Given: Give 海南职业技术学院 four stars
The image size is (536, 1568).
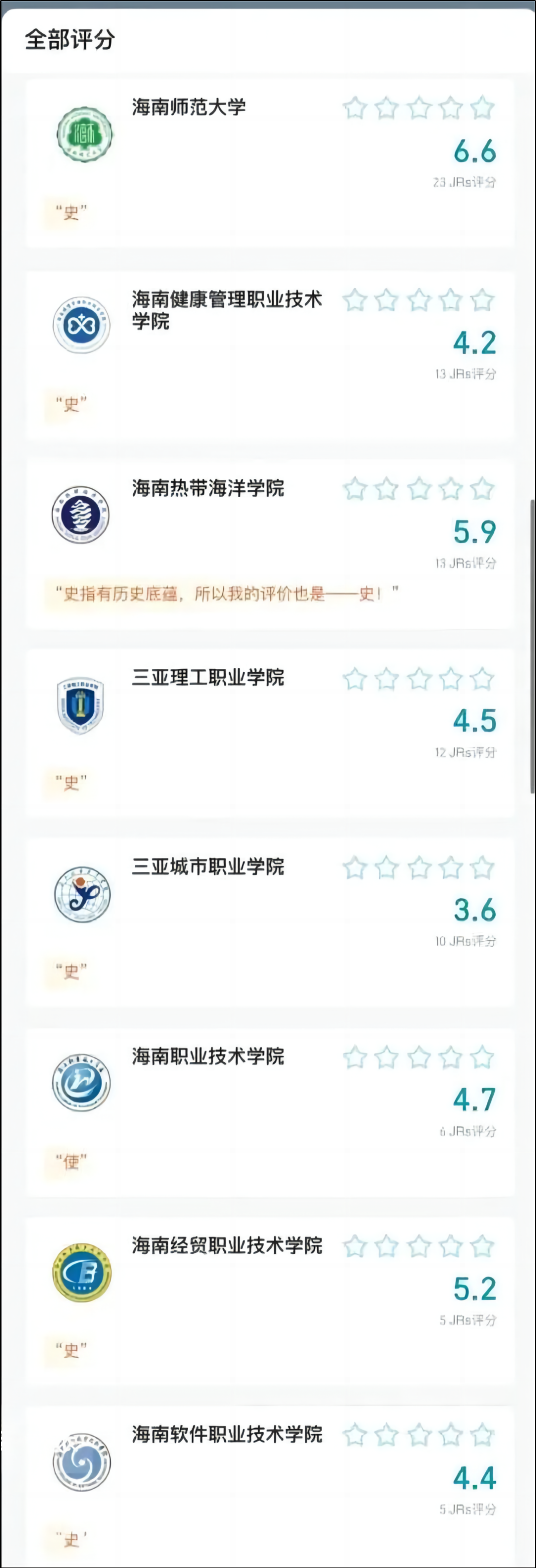Looking at the screenshot, I should pos(451,1057).
